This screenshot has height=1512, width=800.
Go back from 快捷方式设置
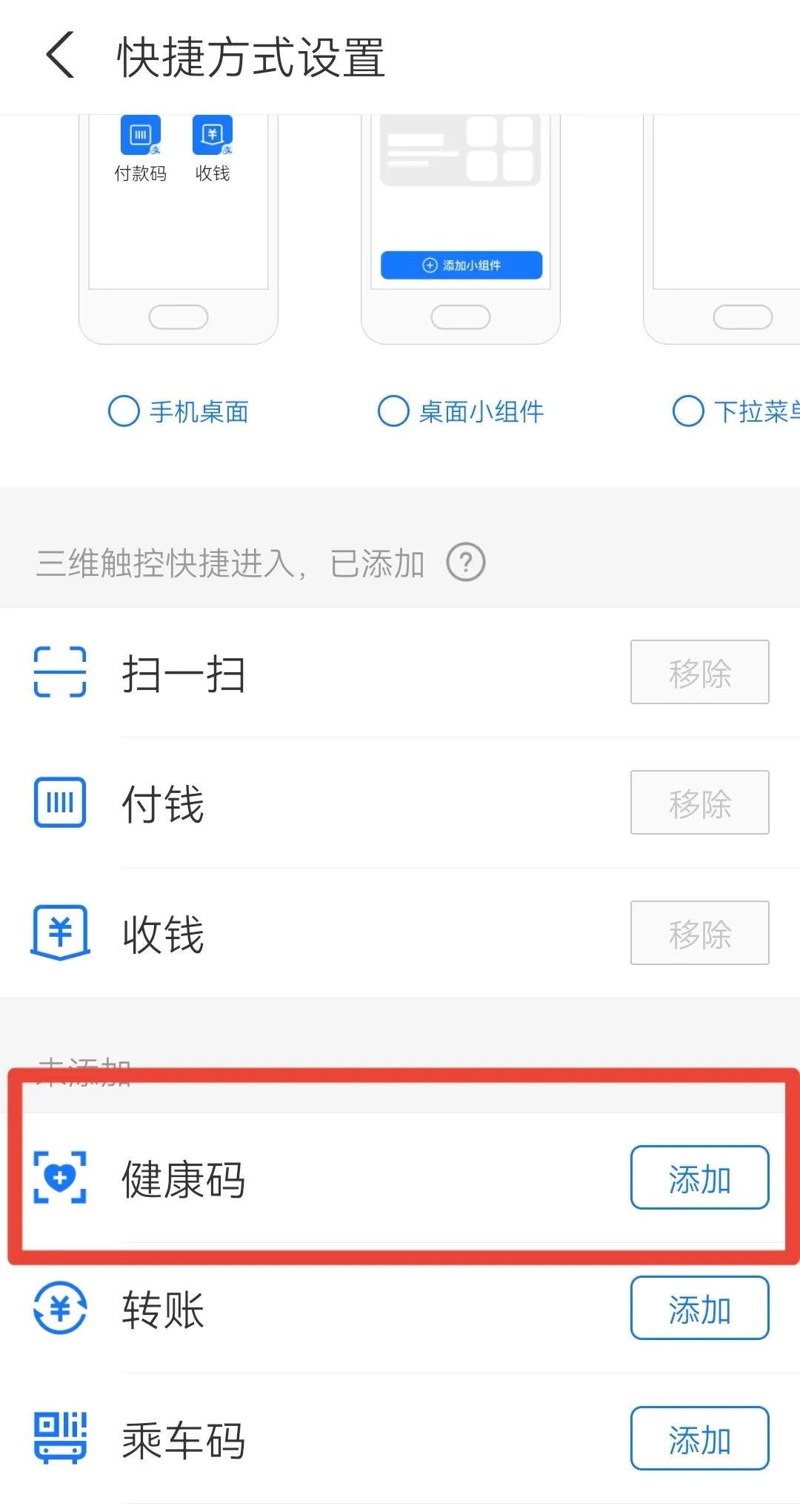click(61, 56)
